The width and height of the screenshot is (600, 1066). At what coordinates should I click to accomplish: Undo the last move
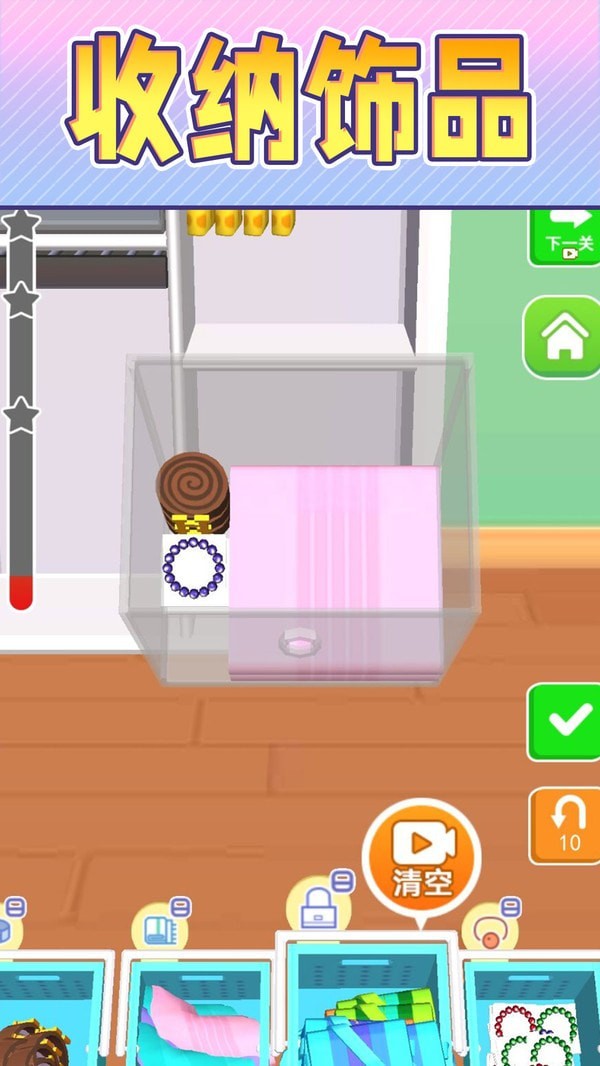click(565, 825)
